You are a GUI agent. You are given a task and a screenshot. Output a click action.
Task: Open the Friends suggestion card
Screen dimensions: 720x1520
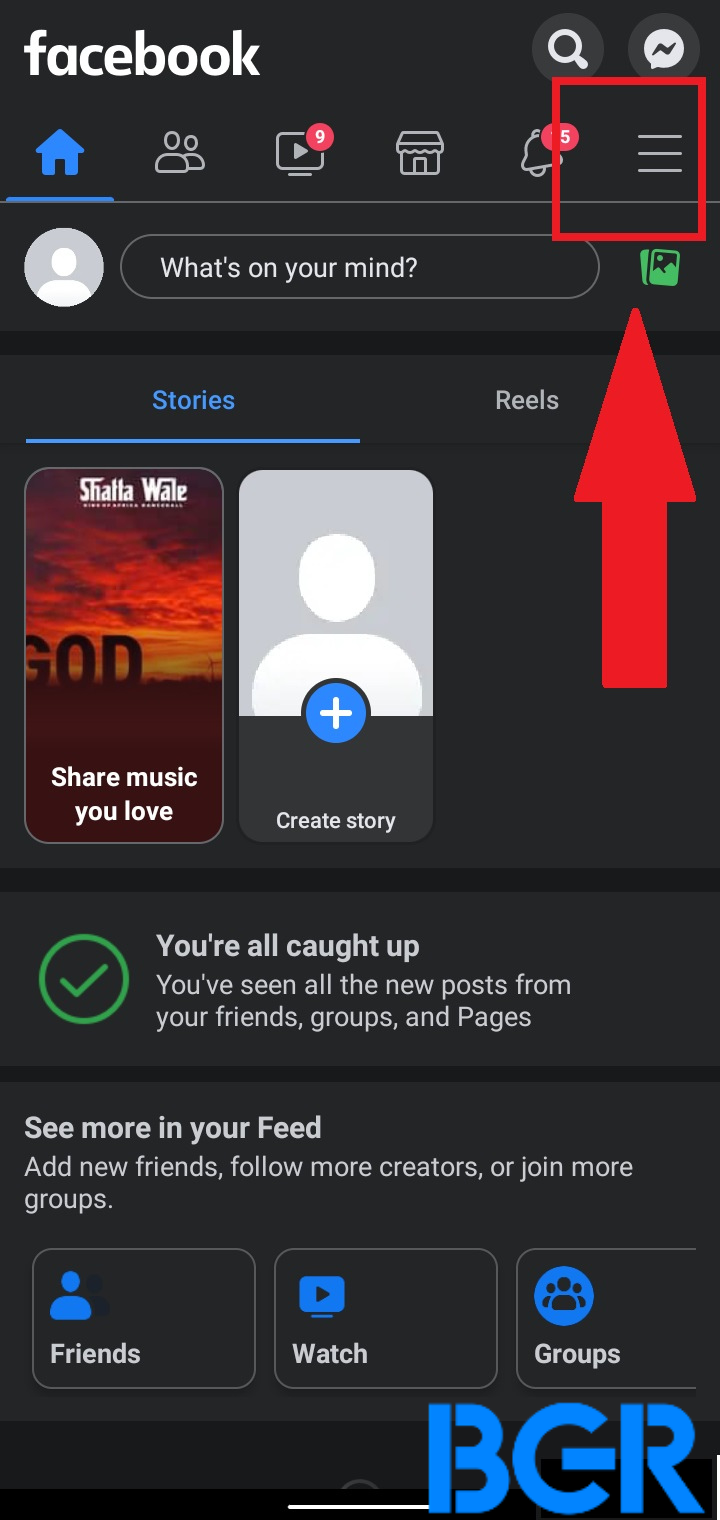tap(144, 1318)
